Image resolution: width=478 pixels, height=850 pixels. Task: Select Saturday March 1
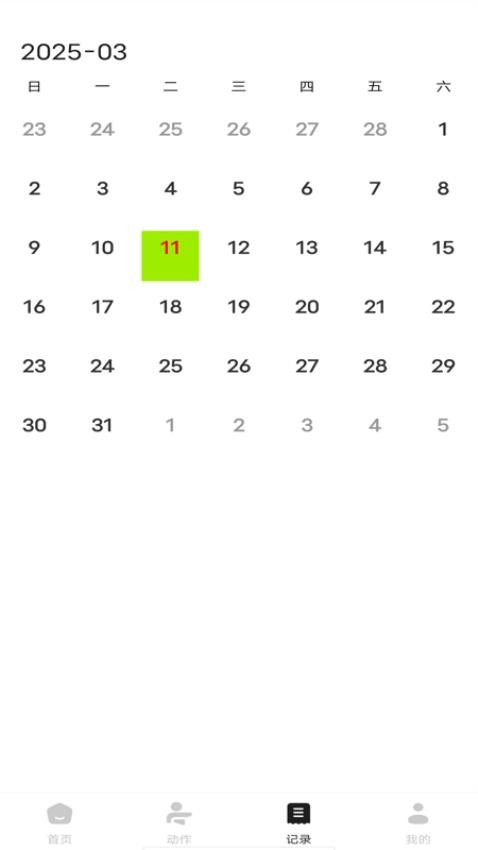point(443,130)
